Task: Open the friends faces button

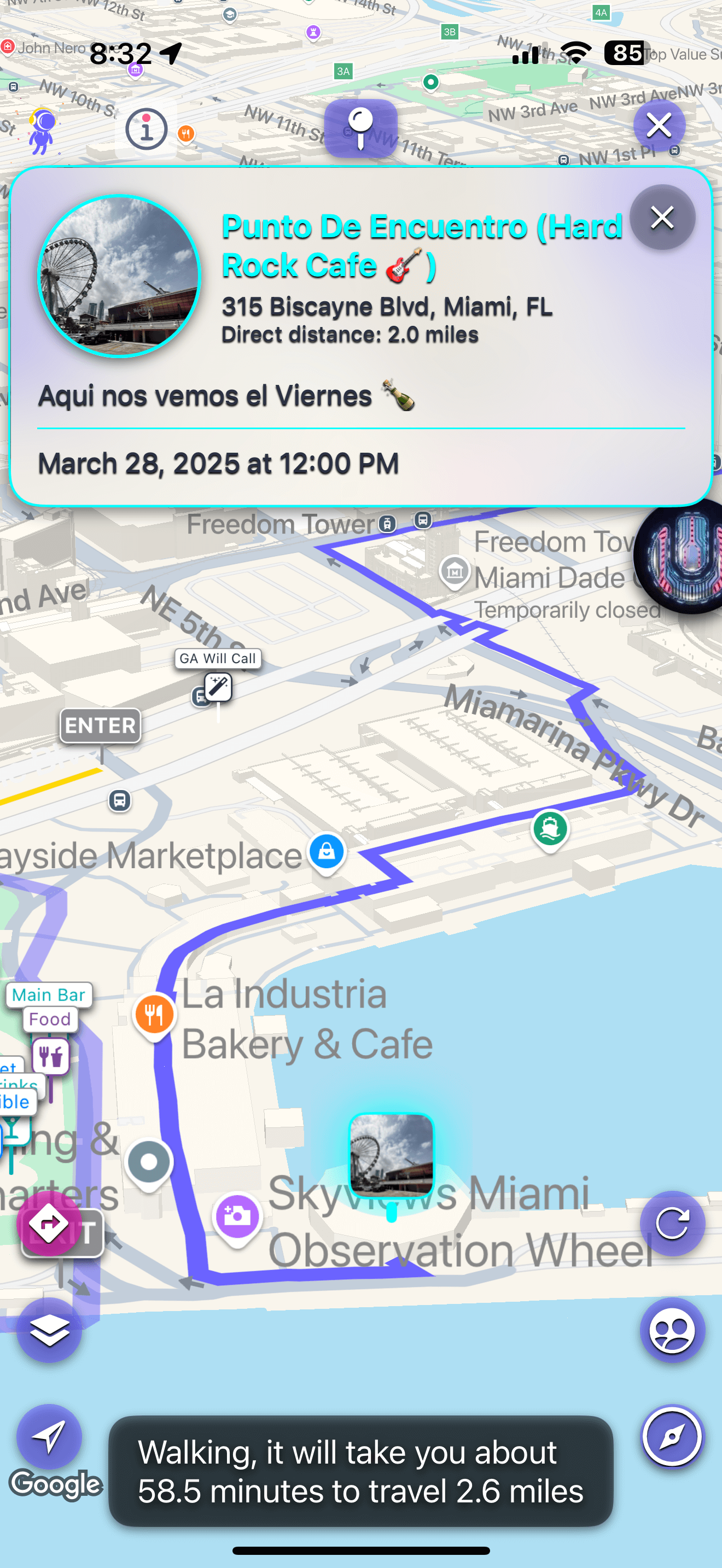Action: (672, 1330)
